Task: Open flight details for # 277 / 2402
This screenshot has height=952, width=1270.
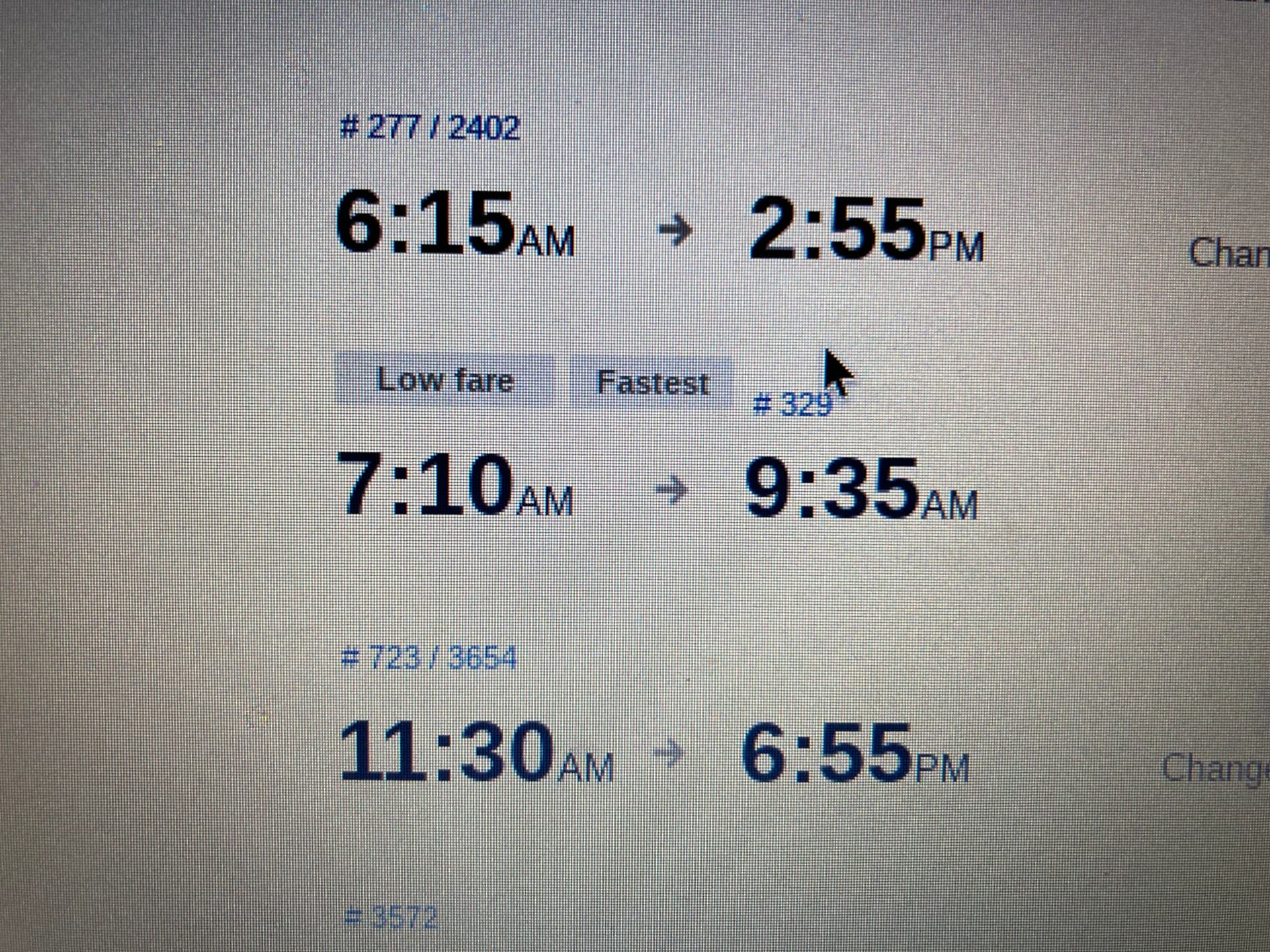Action: (x=430, y=127)
